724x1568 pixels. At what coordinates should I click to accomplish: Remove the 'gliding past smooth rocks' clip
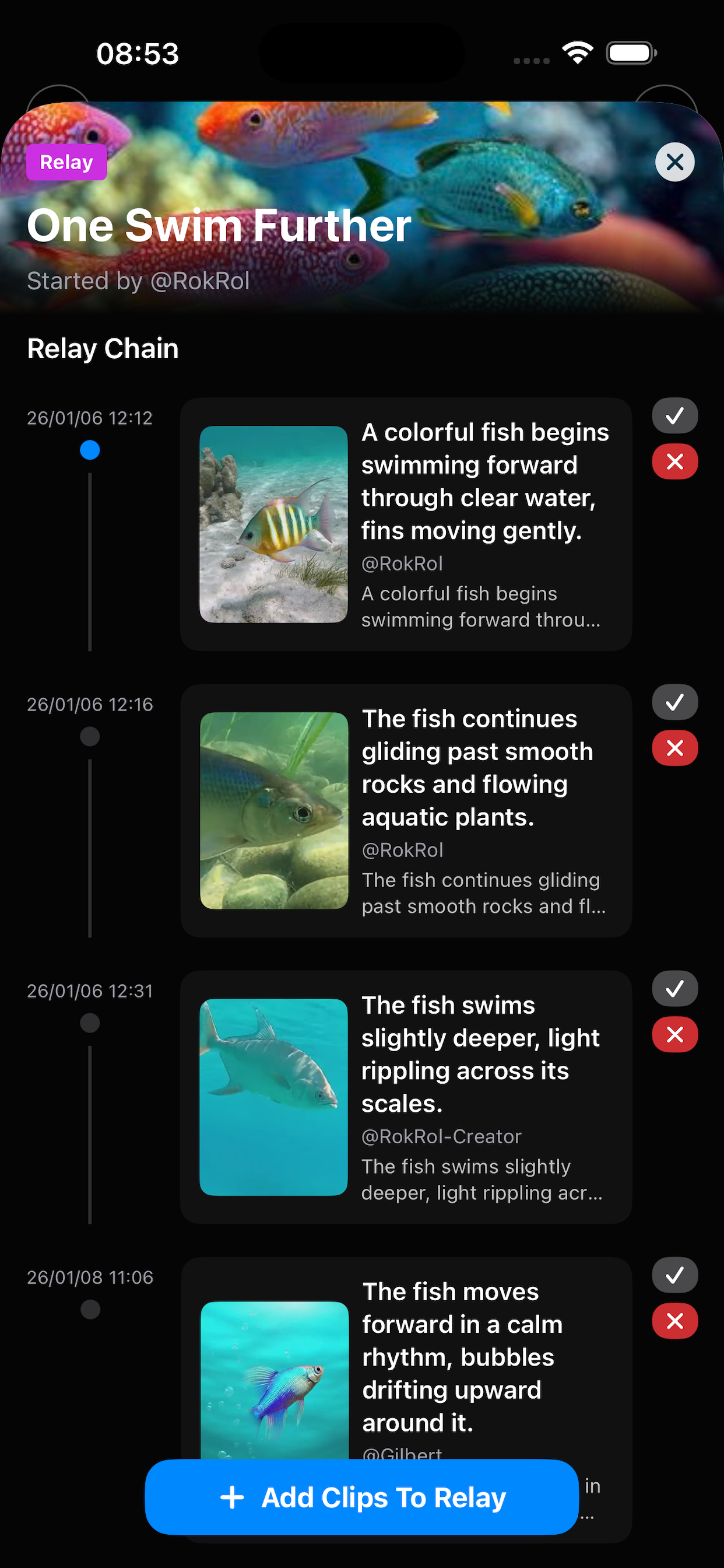[674, 748]
